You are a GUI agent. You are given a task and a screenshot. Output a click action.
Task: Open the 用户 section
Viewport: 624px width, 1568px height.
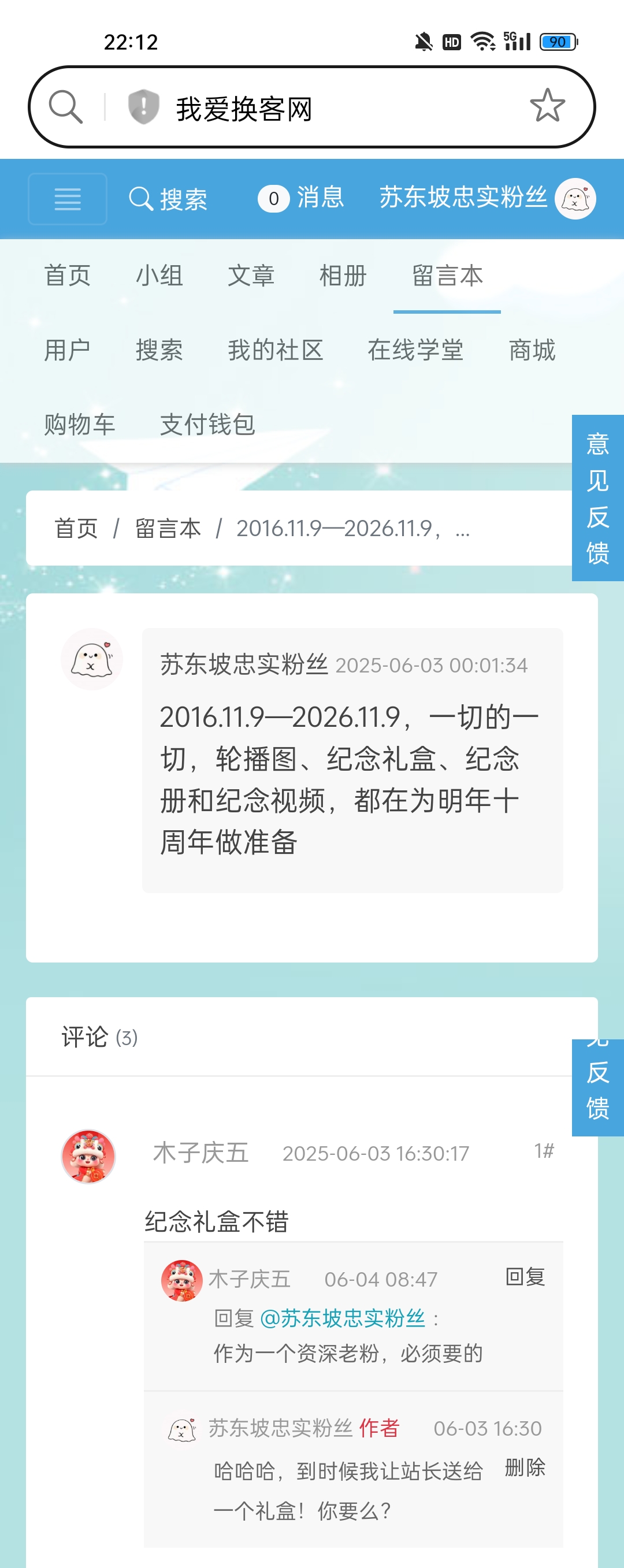pos(68,350)
